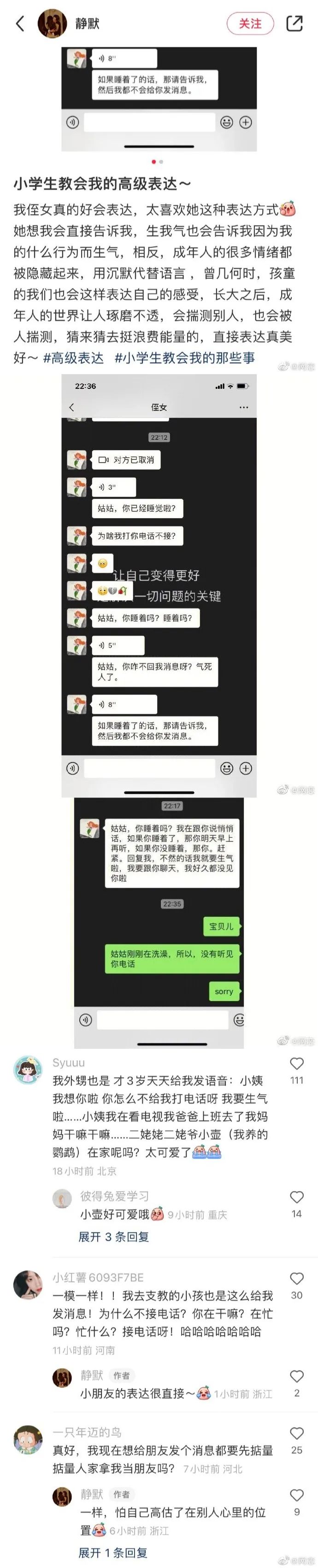Open 一只年迈的鸟's profile avatar
The height and width of the screenshot is (1568, 318).
pos(27,1440)
